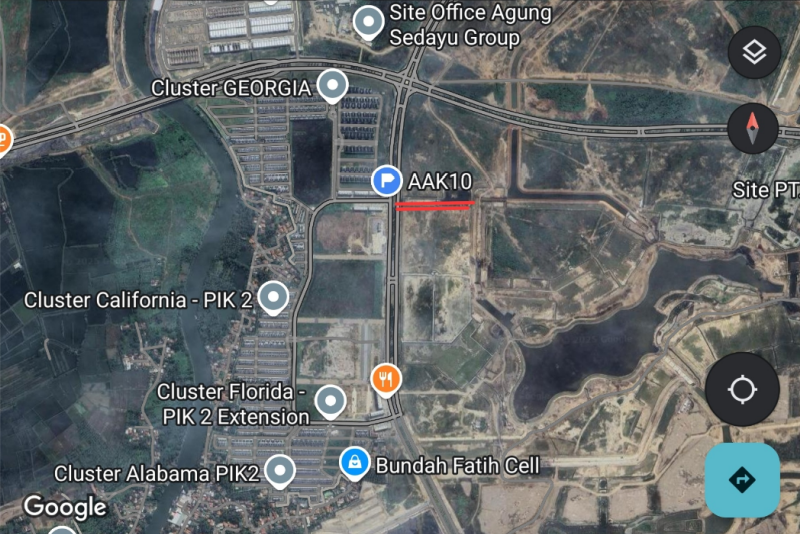Select the Cluster California - PIK 2 pin

coord(273,297)
